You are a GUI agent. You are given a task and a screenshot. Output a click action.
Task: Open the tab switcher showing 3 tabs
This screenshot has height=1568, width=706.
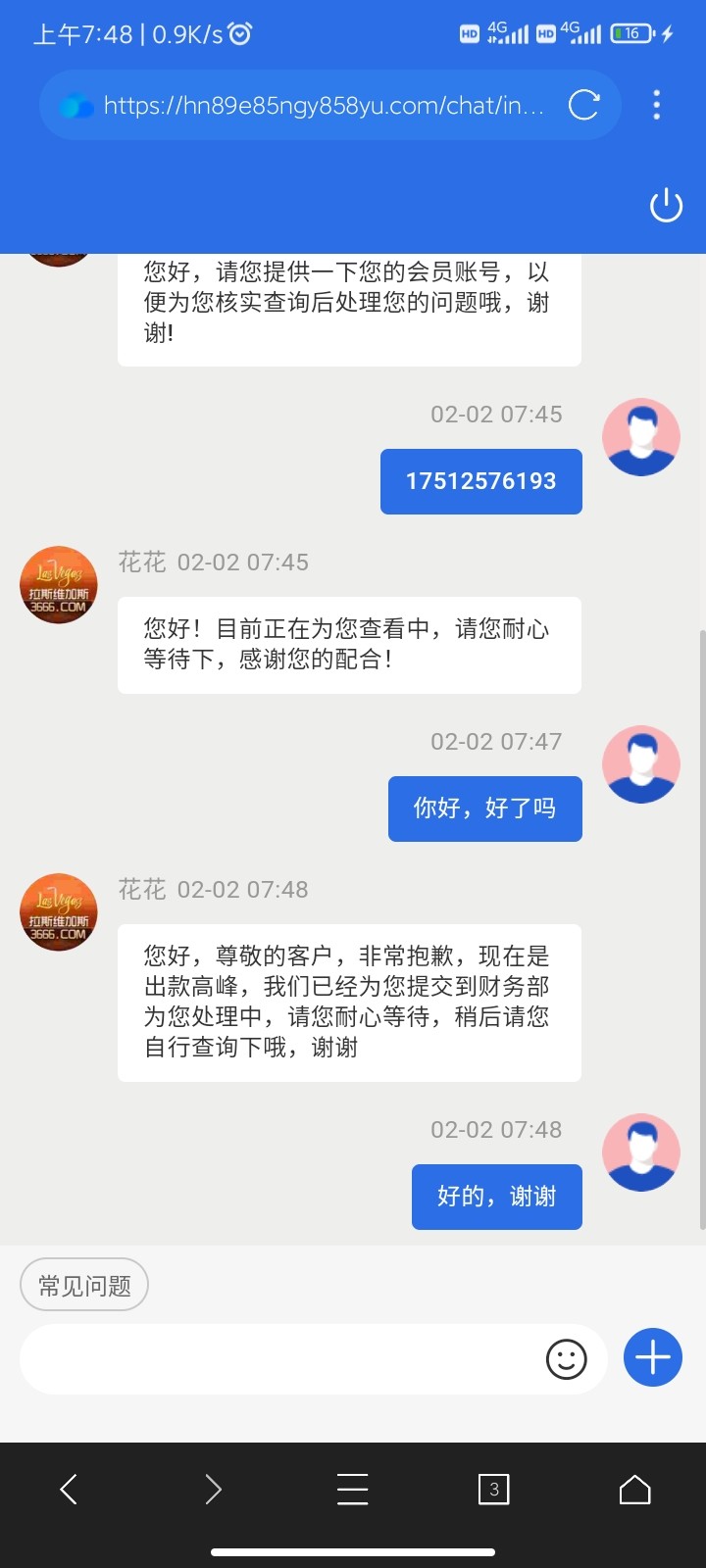point(494,1489)
